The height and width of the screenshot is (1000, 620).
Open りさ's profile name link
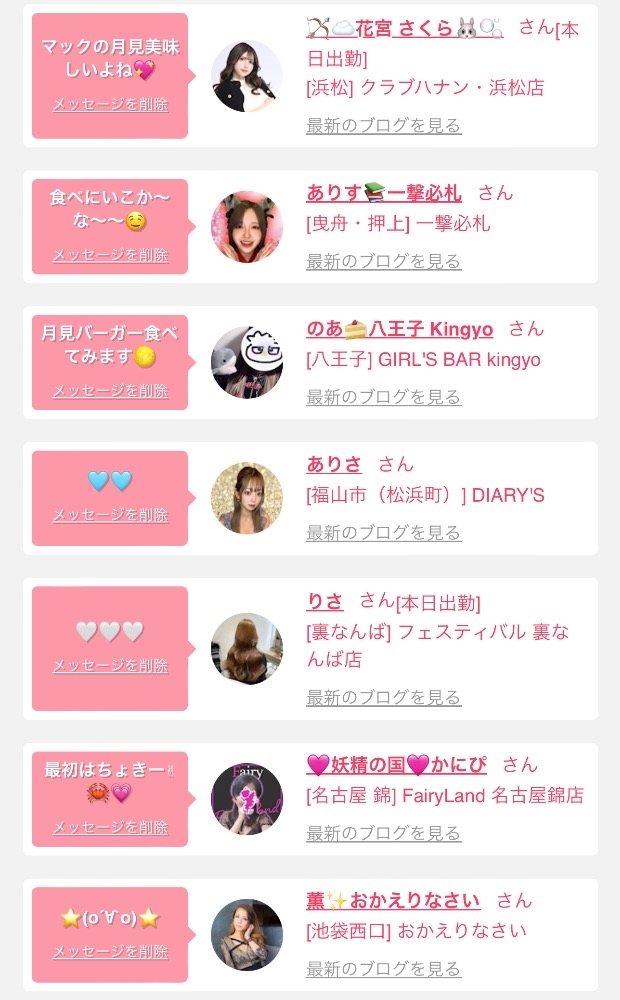click(x=324, y=601)
